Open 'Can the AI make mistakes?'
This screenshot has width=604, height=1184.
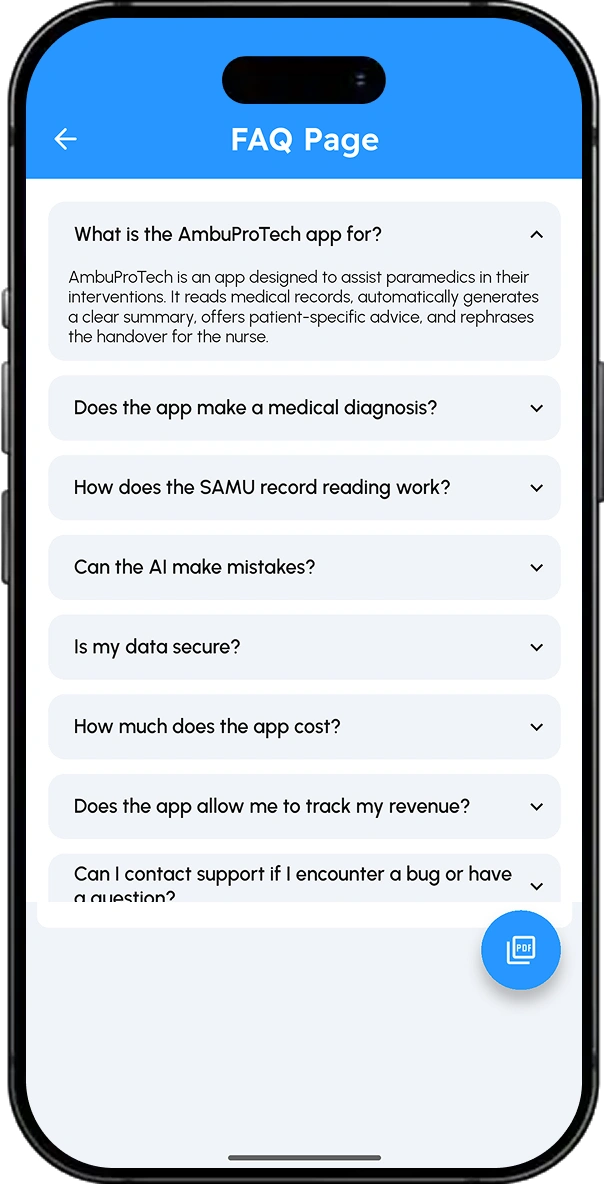click(x=304, y=567)
